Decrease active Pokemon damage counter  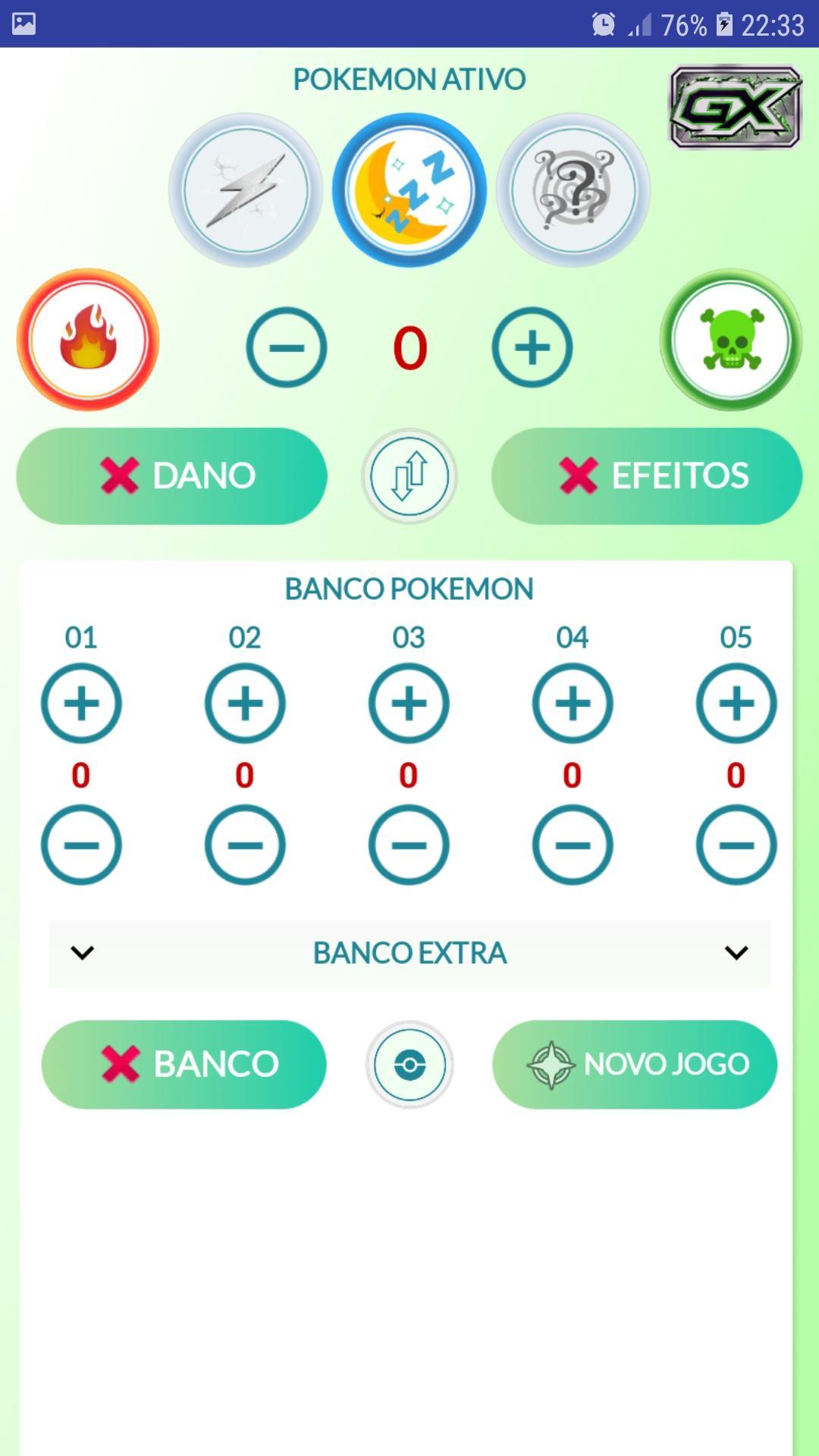pos(287,347)
